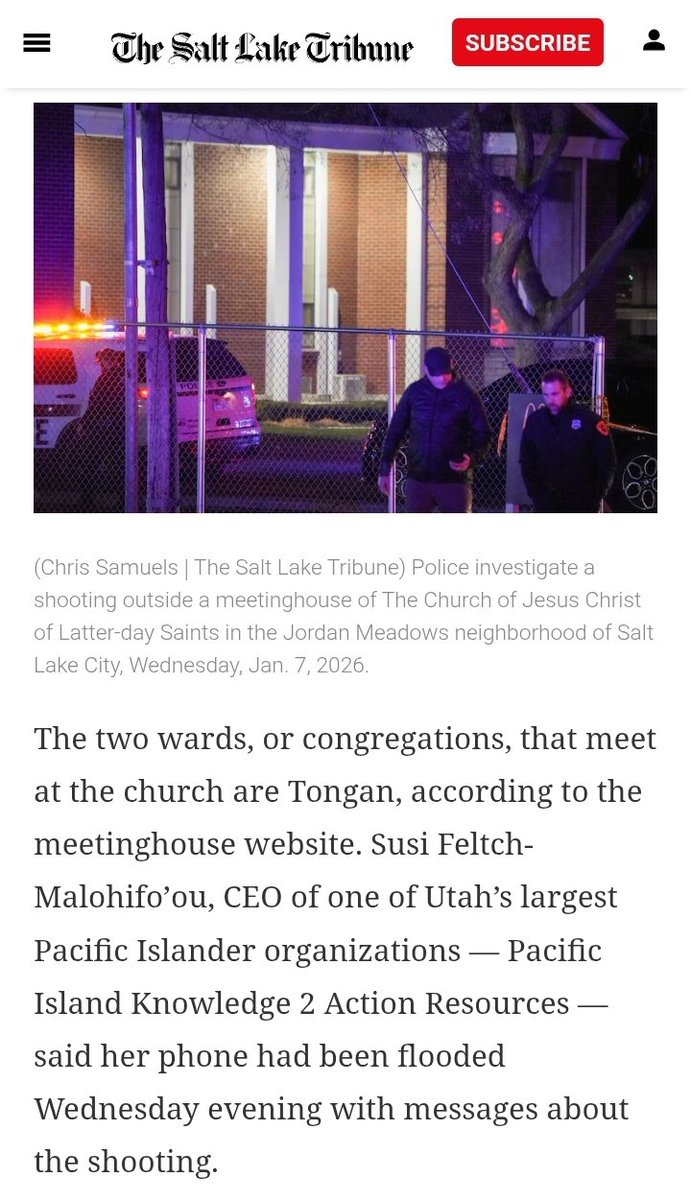
Task: Go to The Salt Lake Tribune homepage
Action: [x=262, y=46]
